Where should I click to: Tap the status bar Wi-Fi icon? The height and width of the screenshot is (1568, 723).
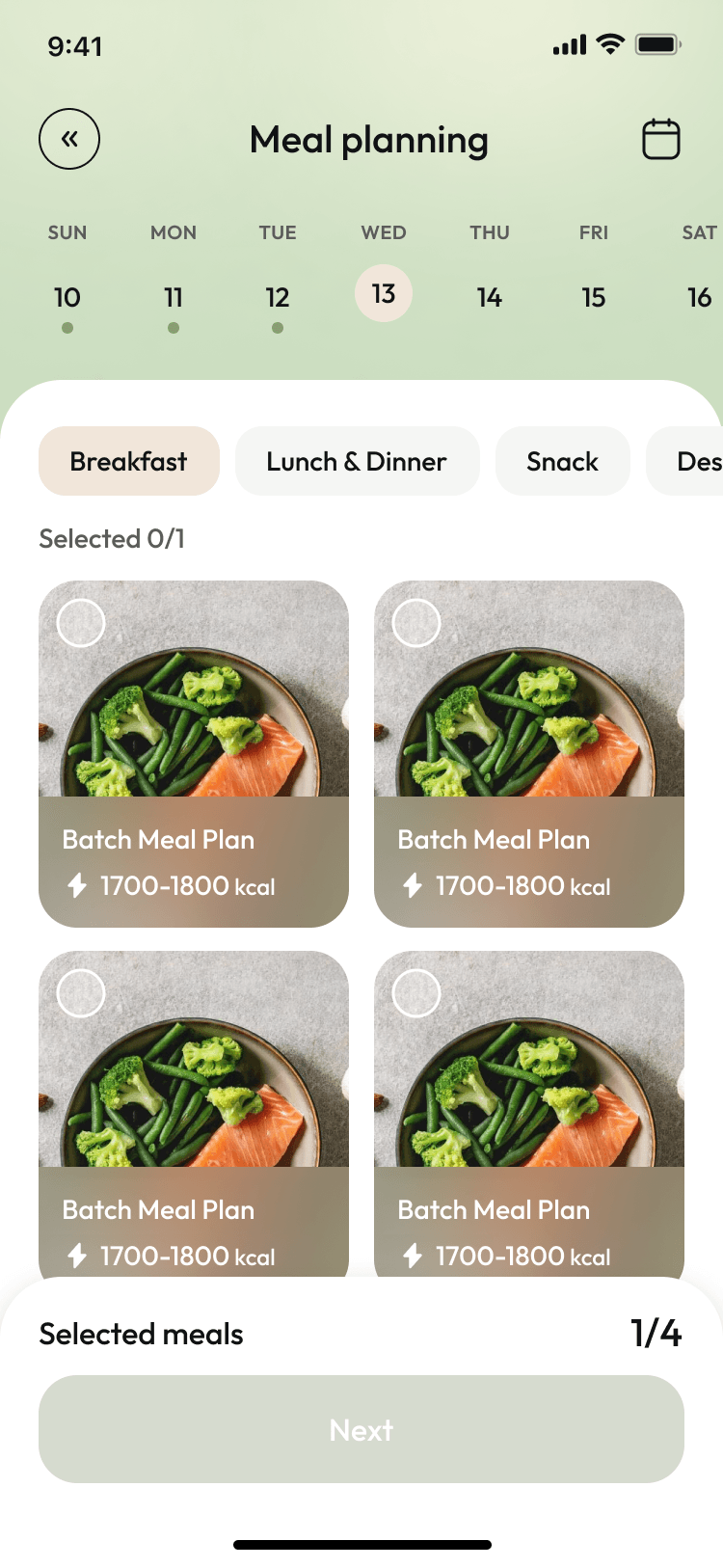pyautogui.click(x=607, y=43)
